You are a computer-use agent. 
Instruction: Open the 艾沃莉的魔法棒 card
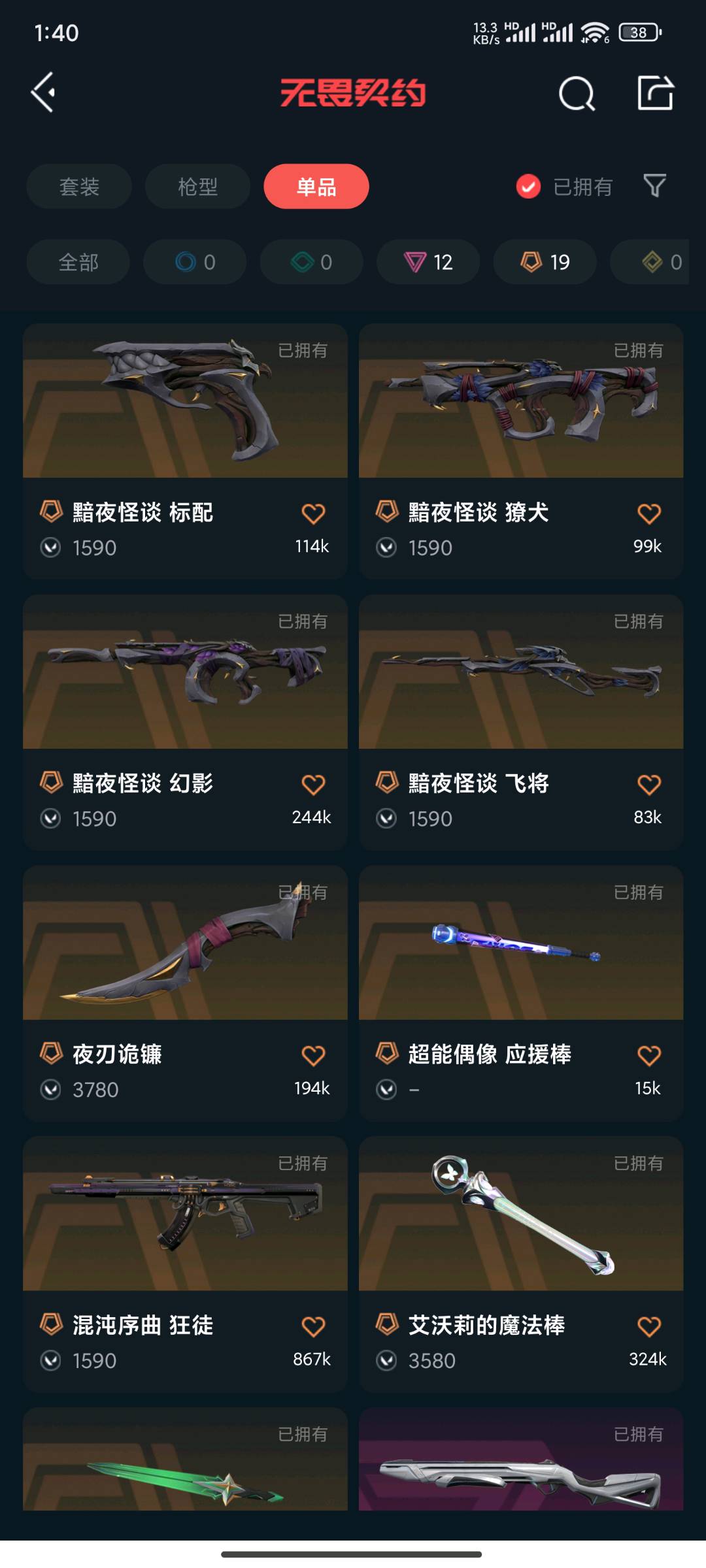(x=521, y=1264)
